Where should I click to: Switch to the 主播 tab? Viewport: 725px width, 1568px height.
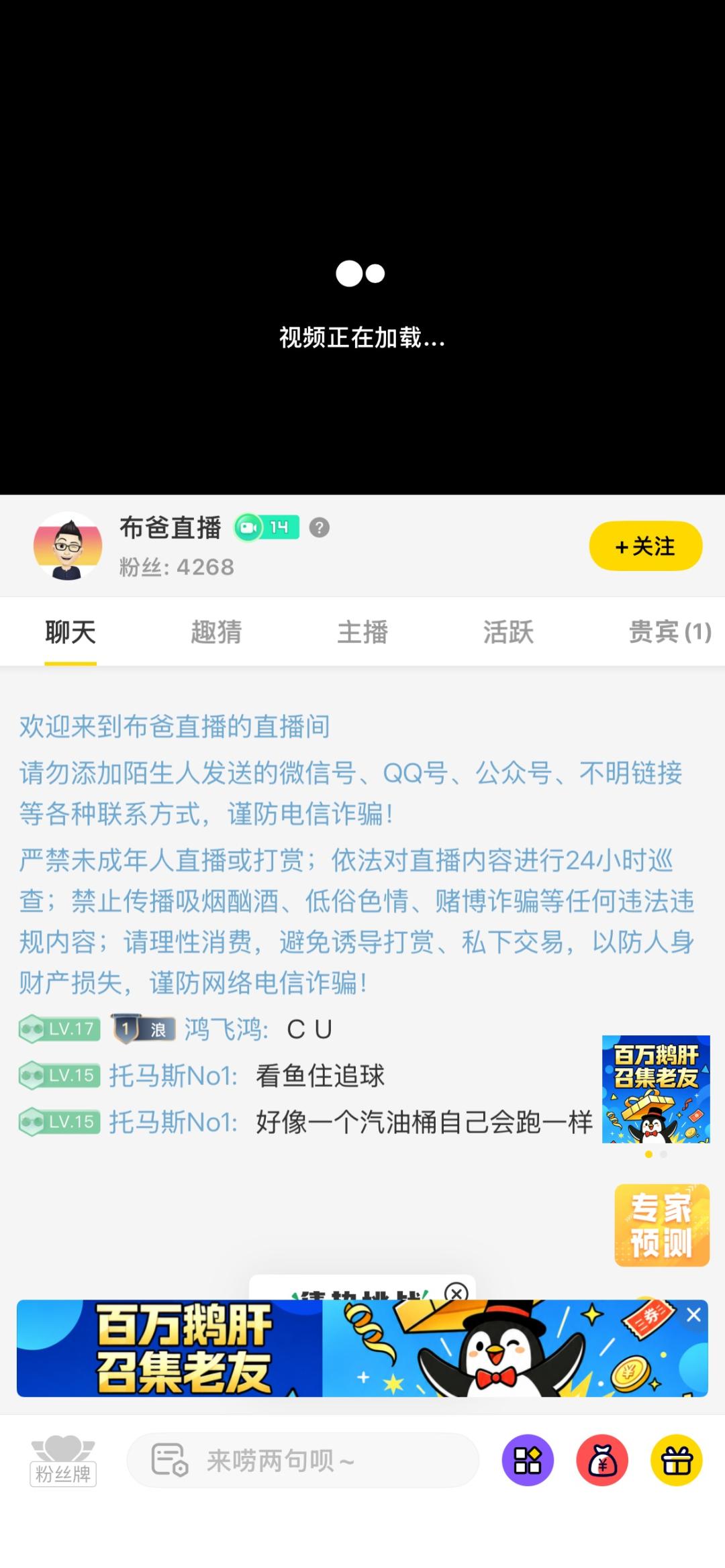362,631
